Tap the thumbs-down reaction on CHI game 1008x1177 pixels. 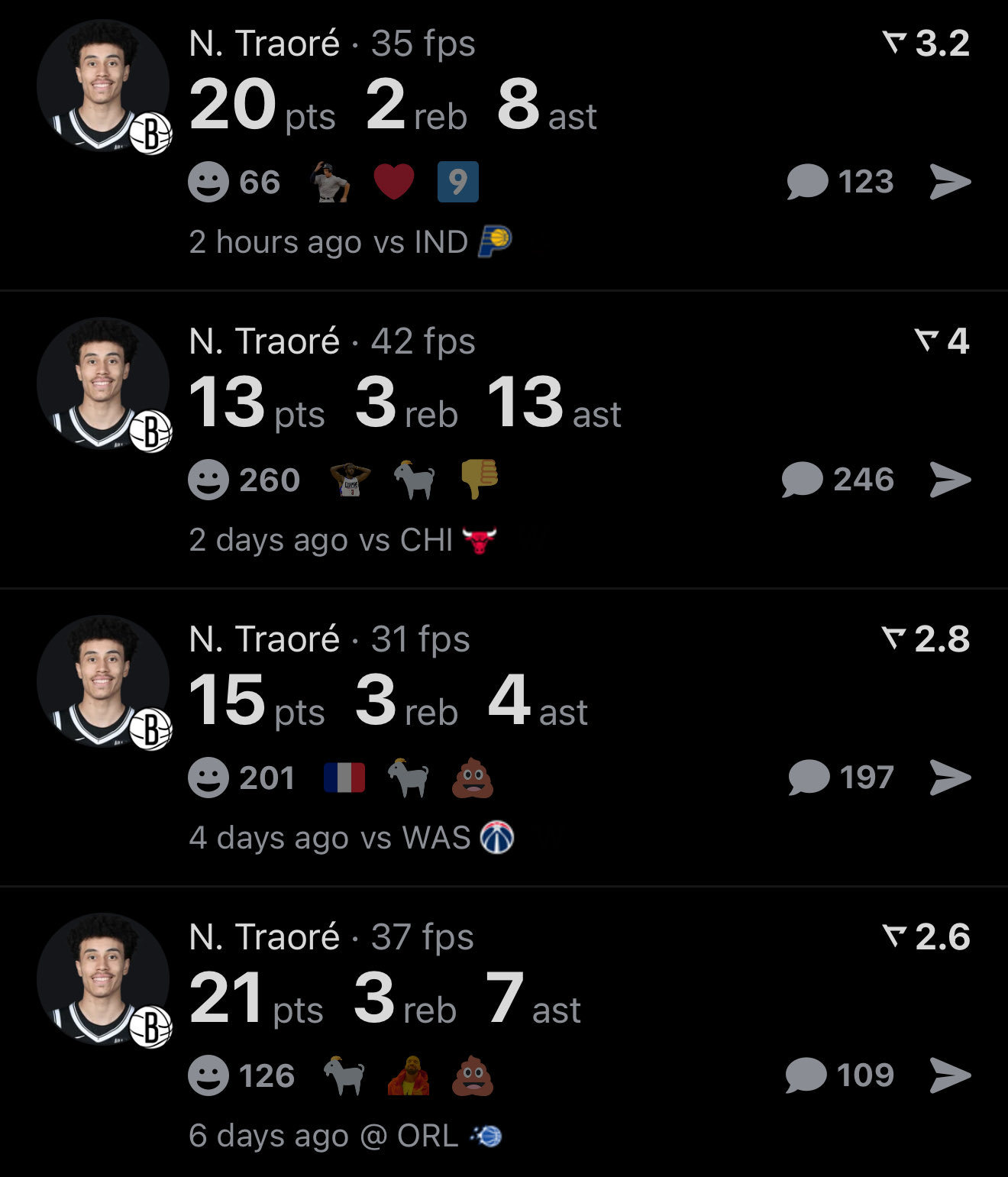point(480,480)
